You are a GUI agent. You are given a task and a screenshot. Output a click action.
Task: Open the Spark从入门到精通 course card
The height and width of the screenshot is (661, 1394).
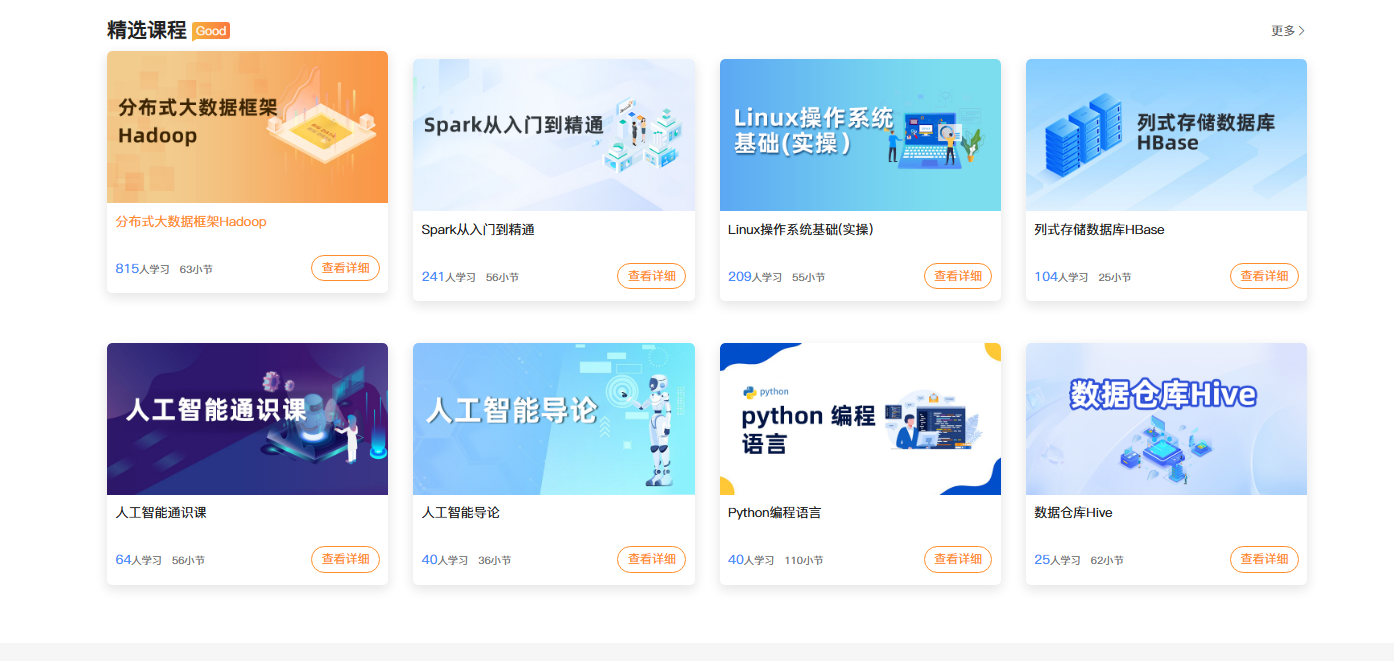(x=553, y=135)
